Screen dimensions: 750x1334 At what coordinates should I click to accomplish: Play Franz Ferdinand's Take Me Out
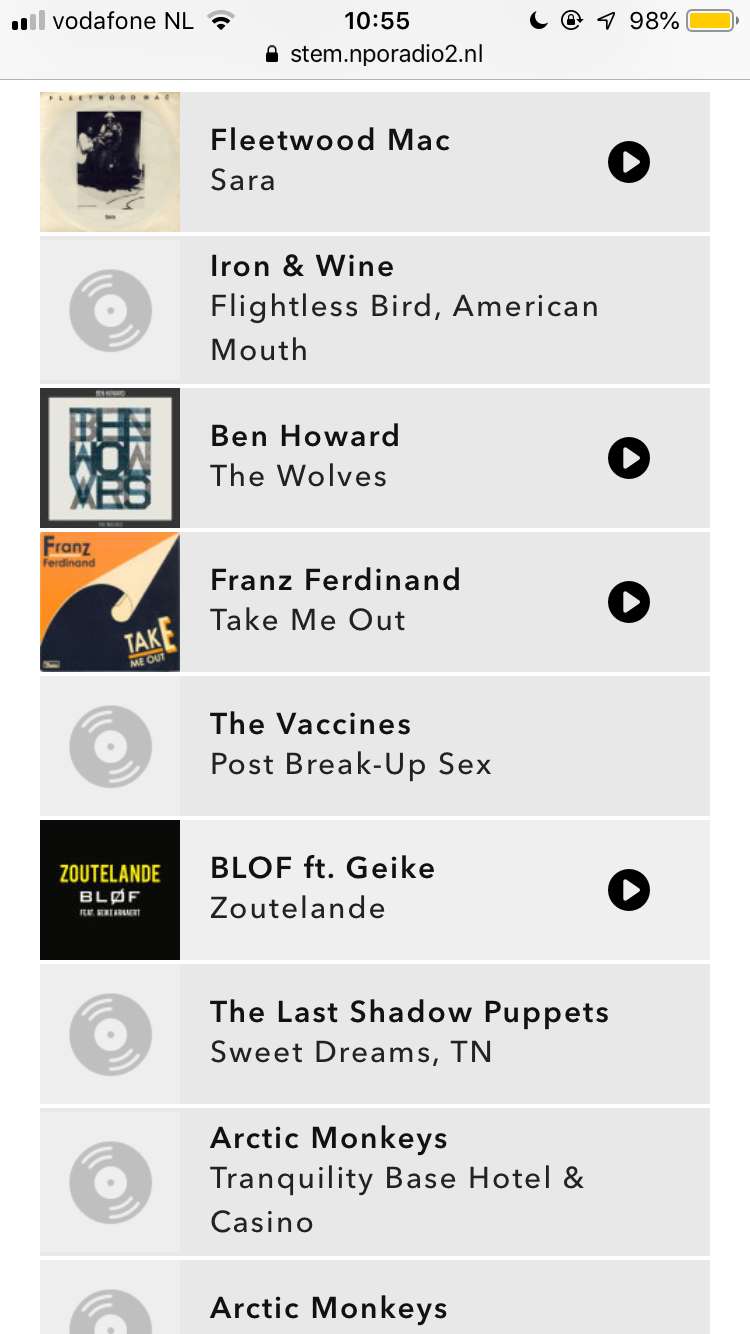(629, 602)
